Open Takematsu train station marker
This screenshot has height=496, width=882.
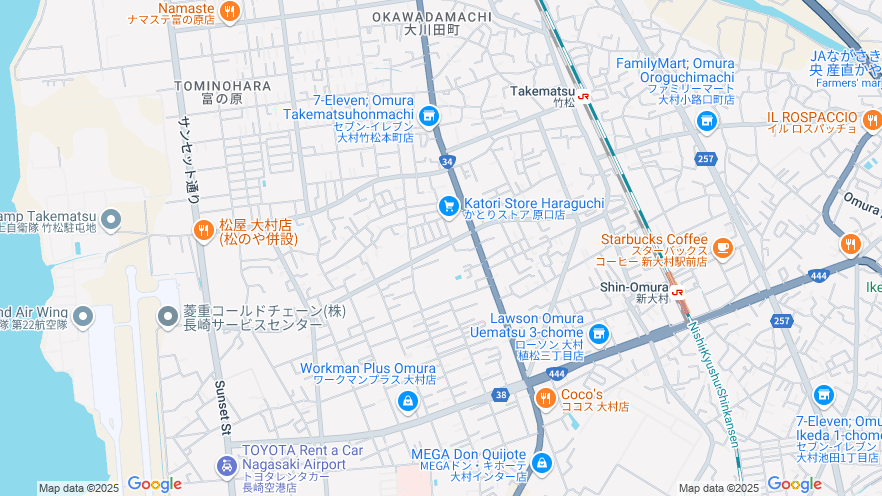583,95
